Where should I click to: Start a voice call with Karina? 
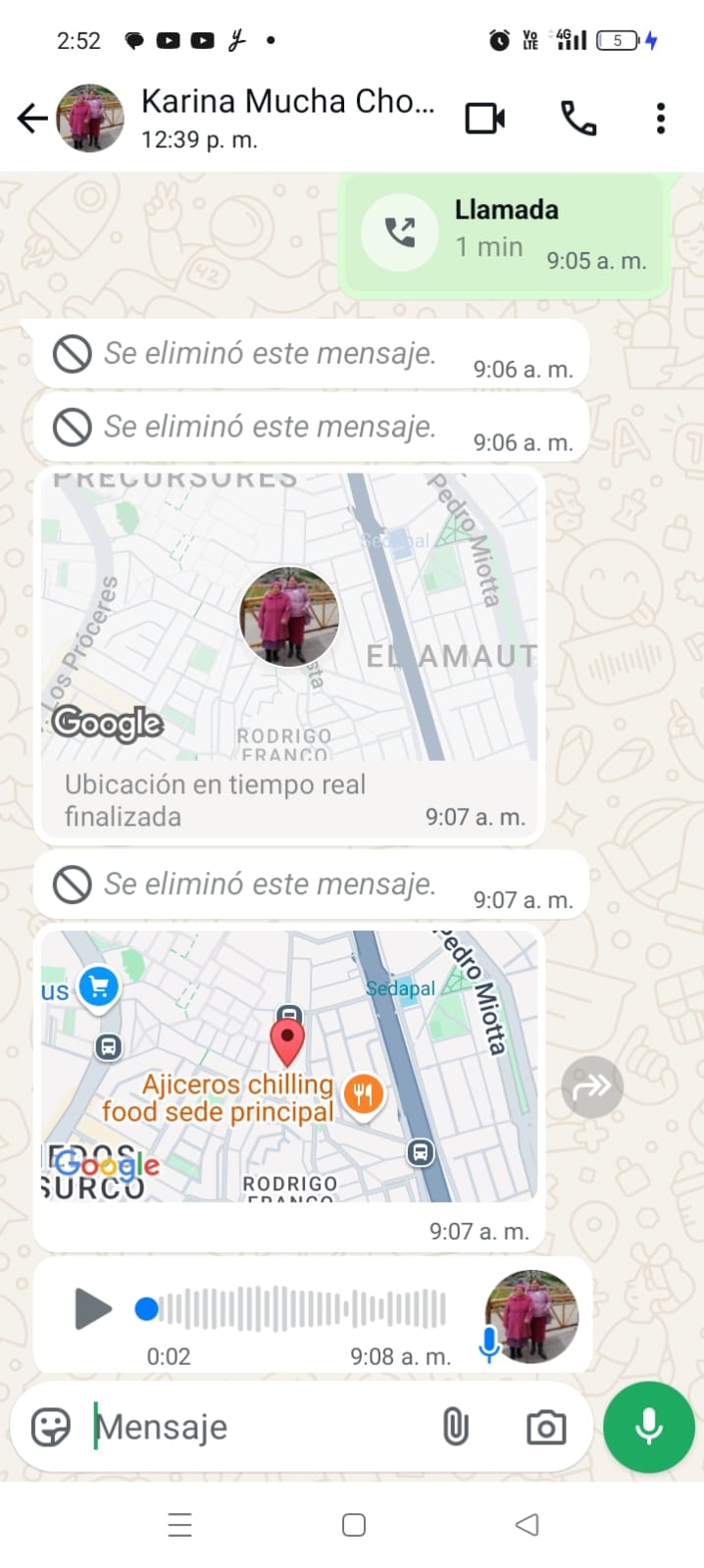pyautogui.click(x=578, y=119)
